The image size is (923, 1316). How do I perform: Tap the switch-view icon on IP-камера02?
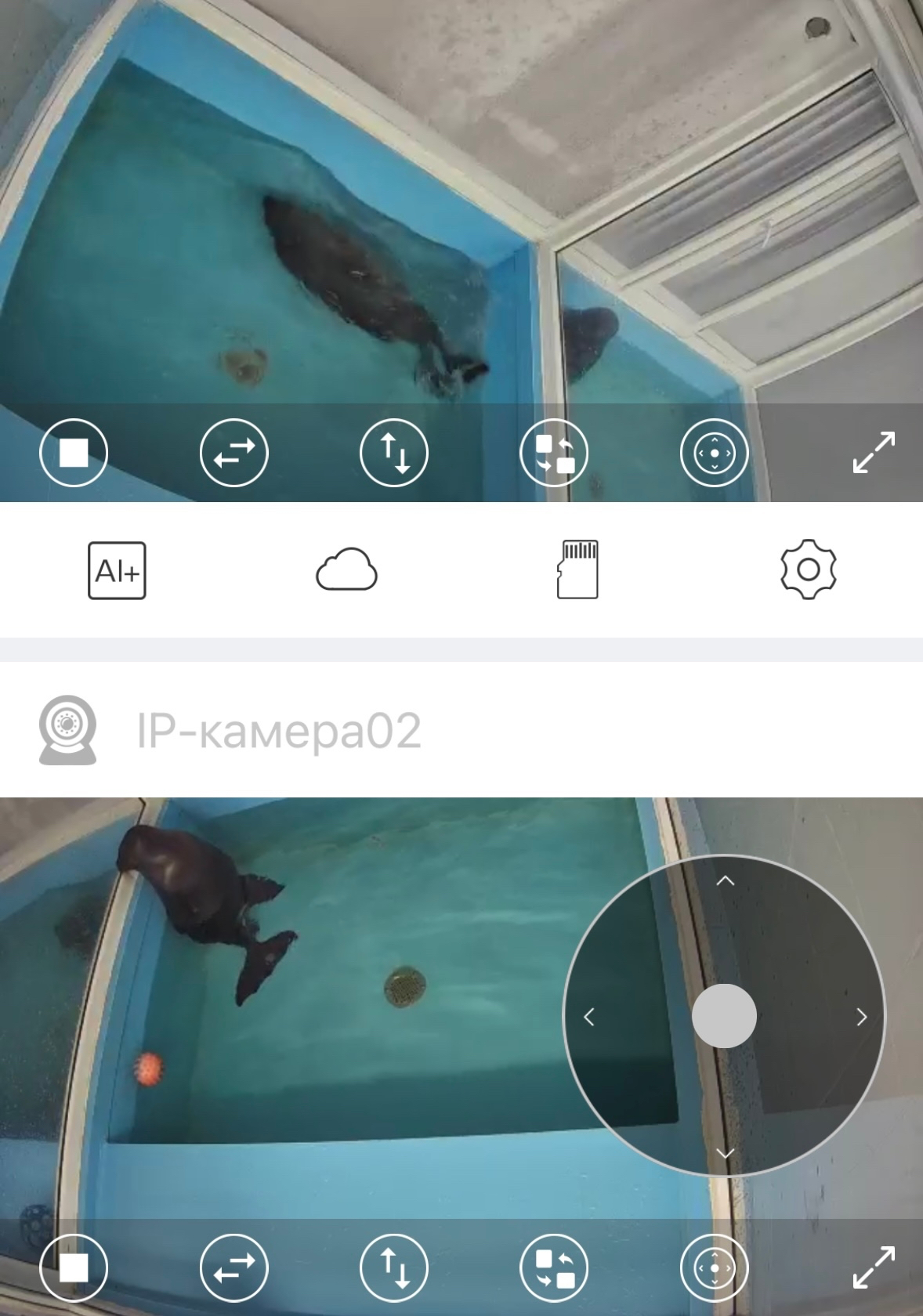pos(555,1267)
